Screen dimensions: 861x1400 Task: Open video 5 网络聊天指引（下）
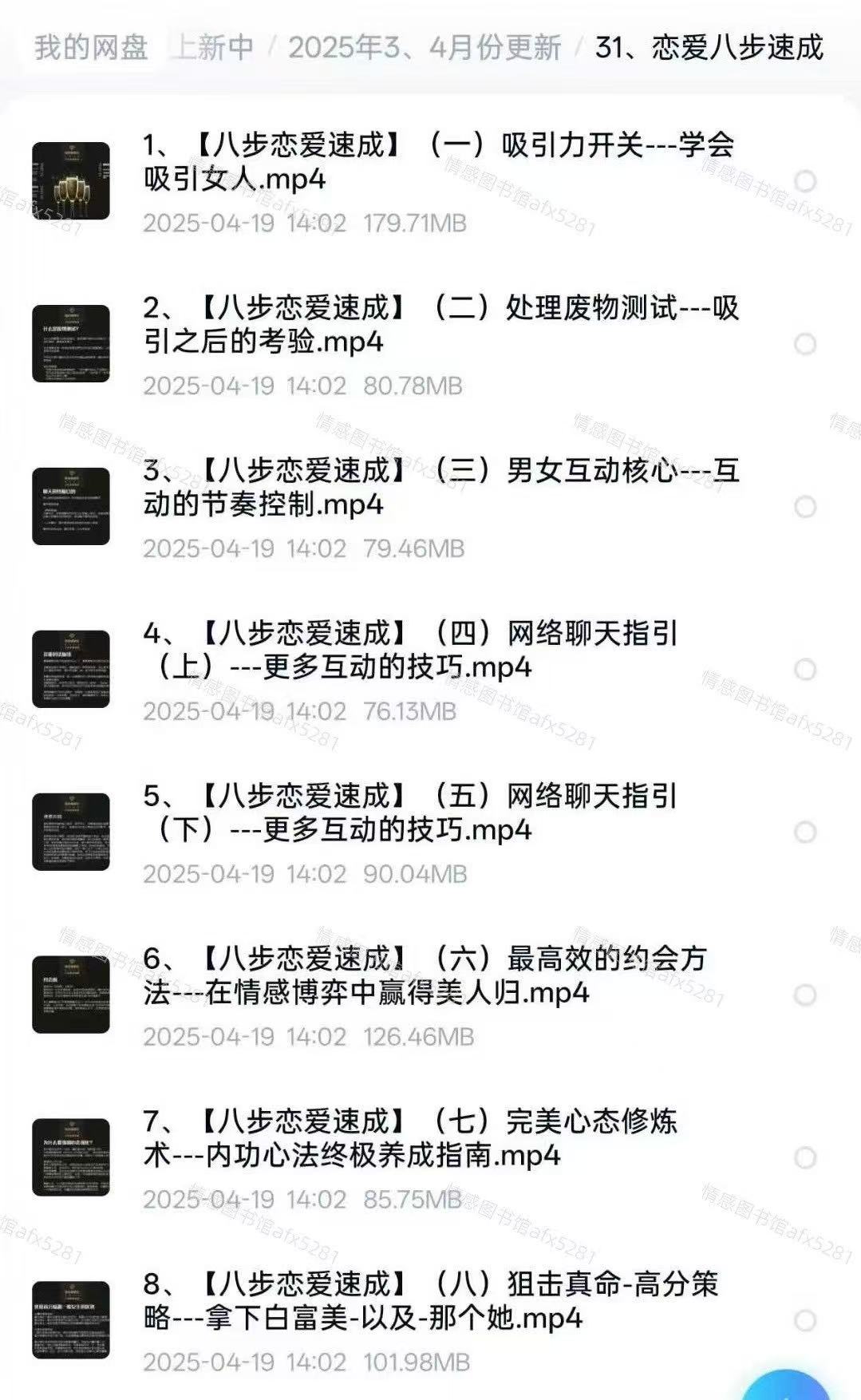pos(410,813)
